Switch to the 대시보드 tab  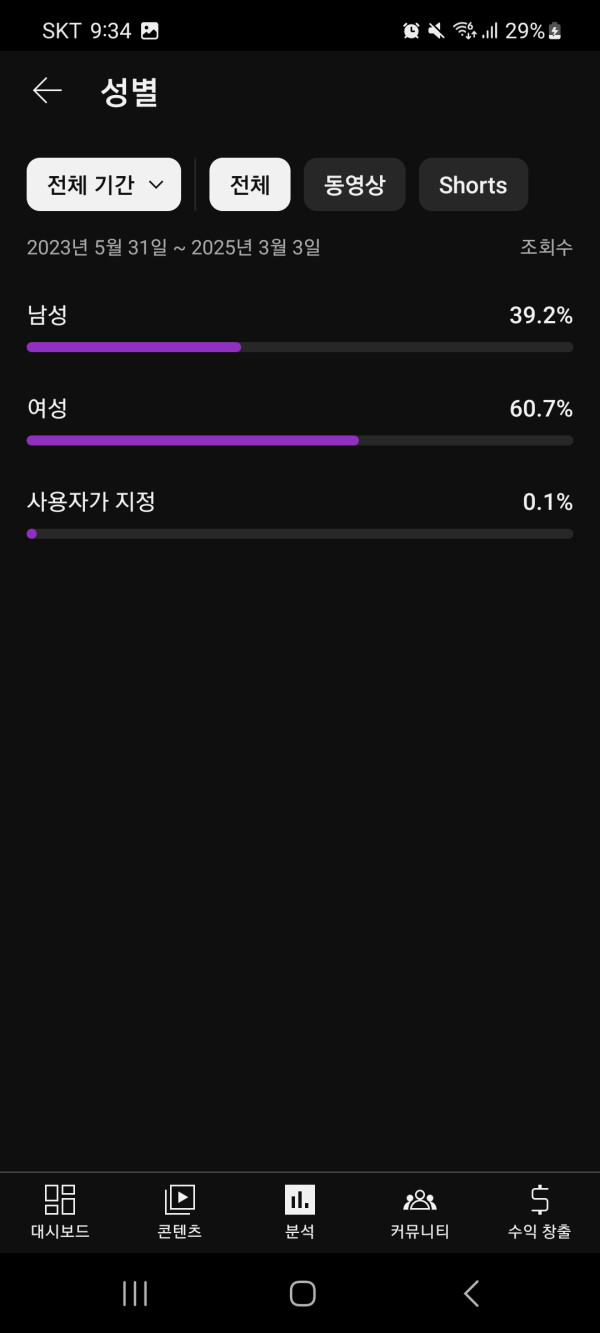coord(60,1211)
